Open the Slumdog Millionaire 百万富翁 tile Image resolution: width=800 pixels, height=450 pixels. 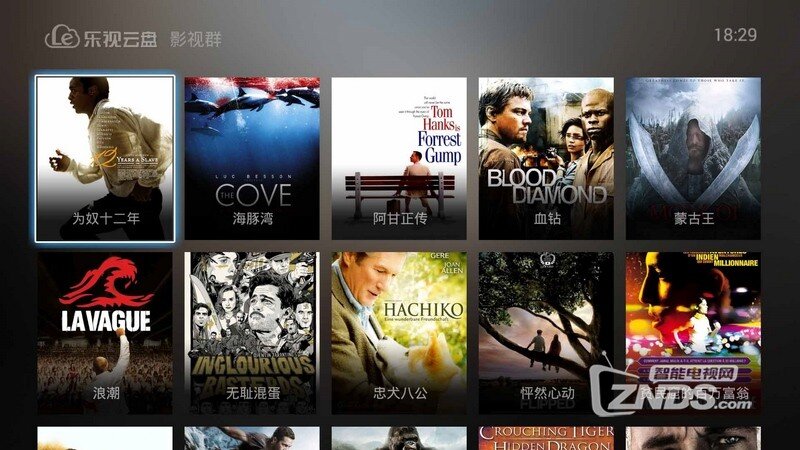693,320
